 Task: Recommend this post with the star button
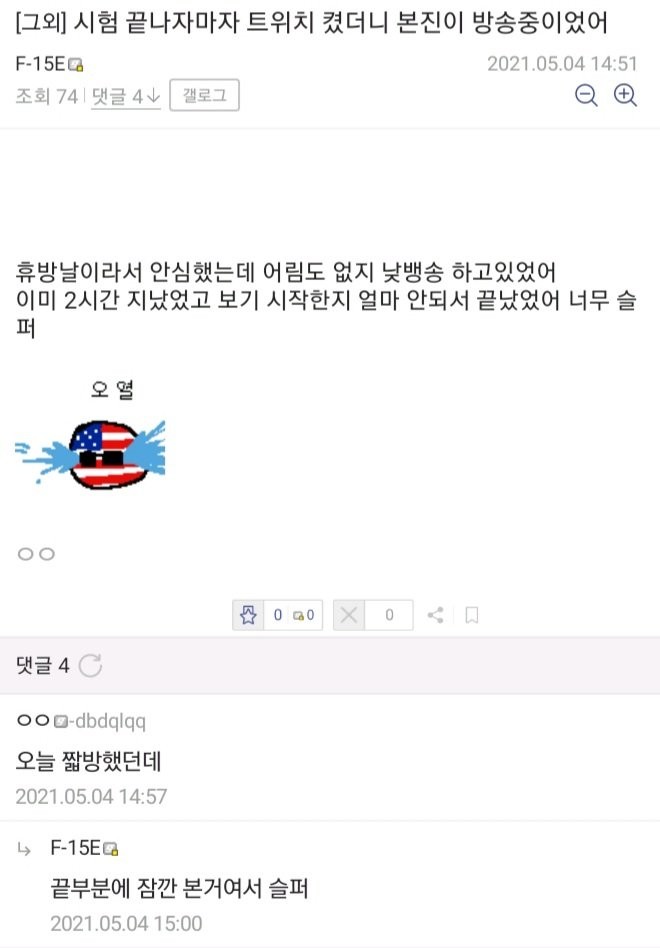pyautogui.click(x=247, y=615)
